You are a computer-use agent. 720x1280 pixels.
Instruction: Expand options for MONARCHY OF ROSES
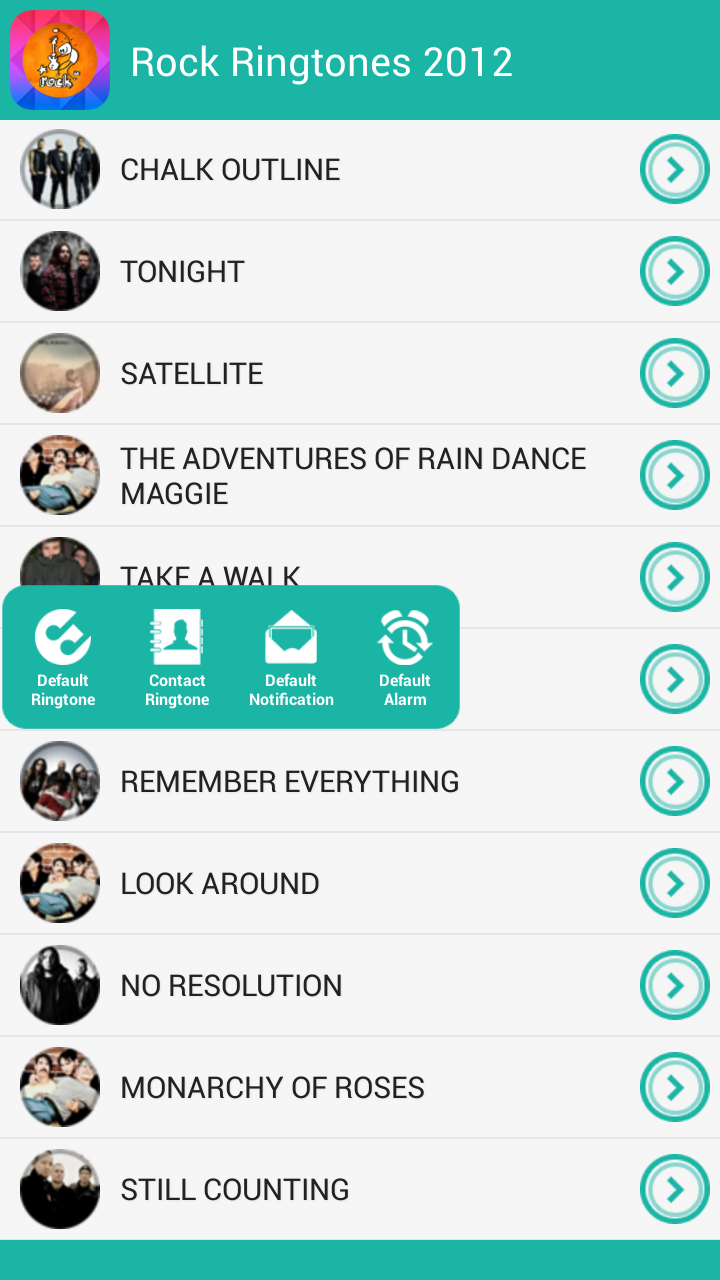(675, 1087)
